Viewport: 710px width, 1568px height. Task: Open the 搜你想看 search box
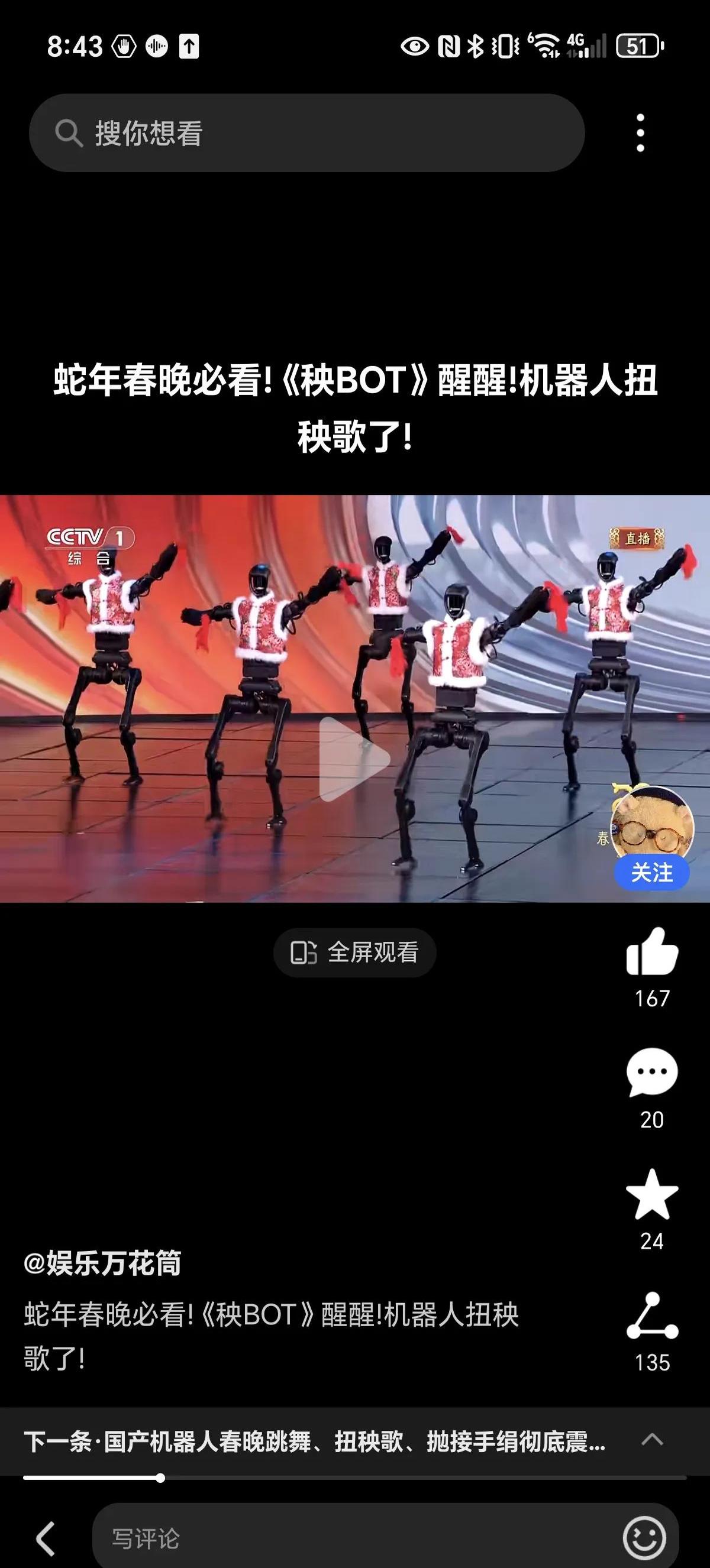coord(307,132)
